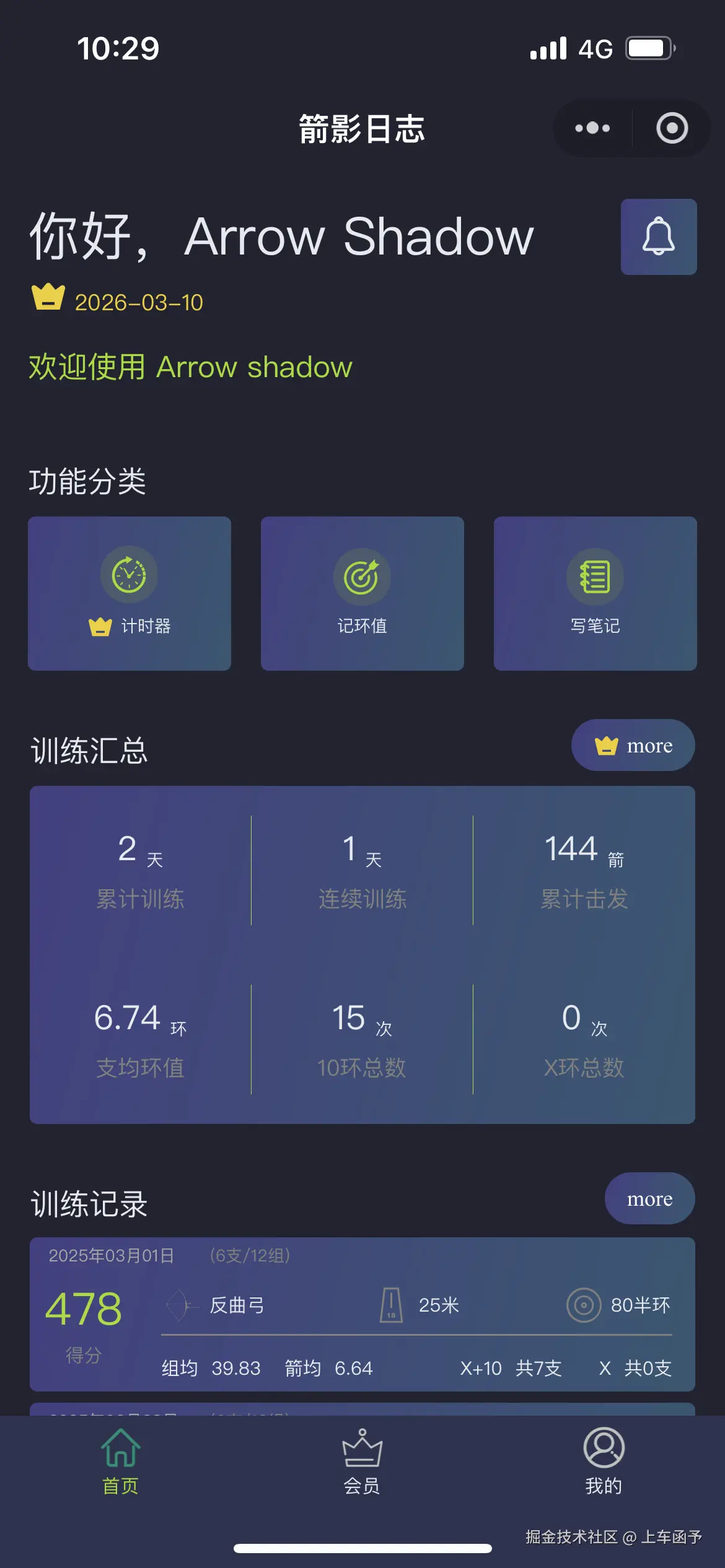Tap the crown inside the 训练汇总 more button
Viewport: 725px width, 1568px height.
(605, 746)
